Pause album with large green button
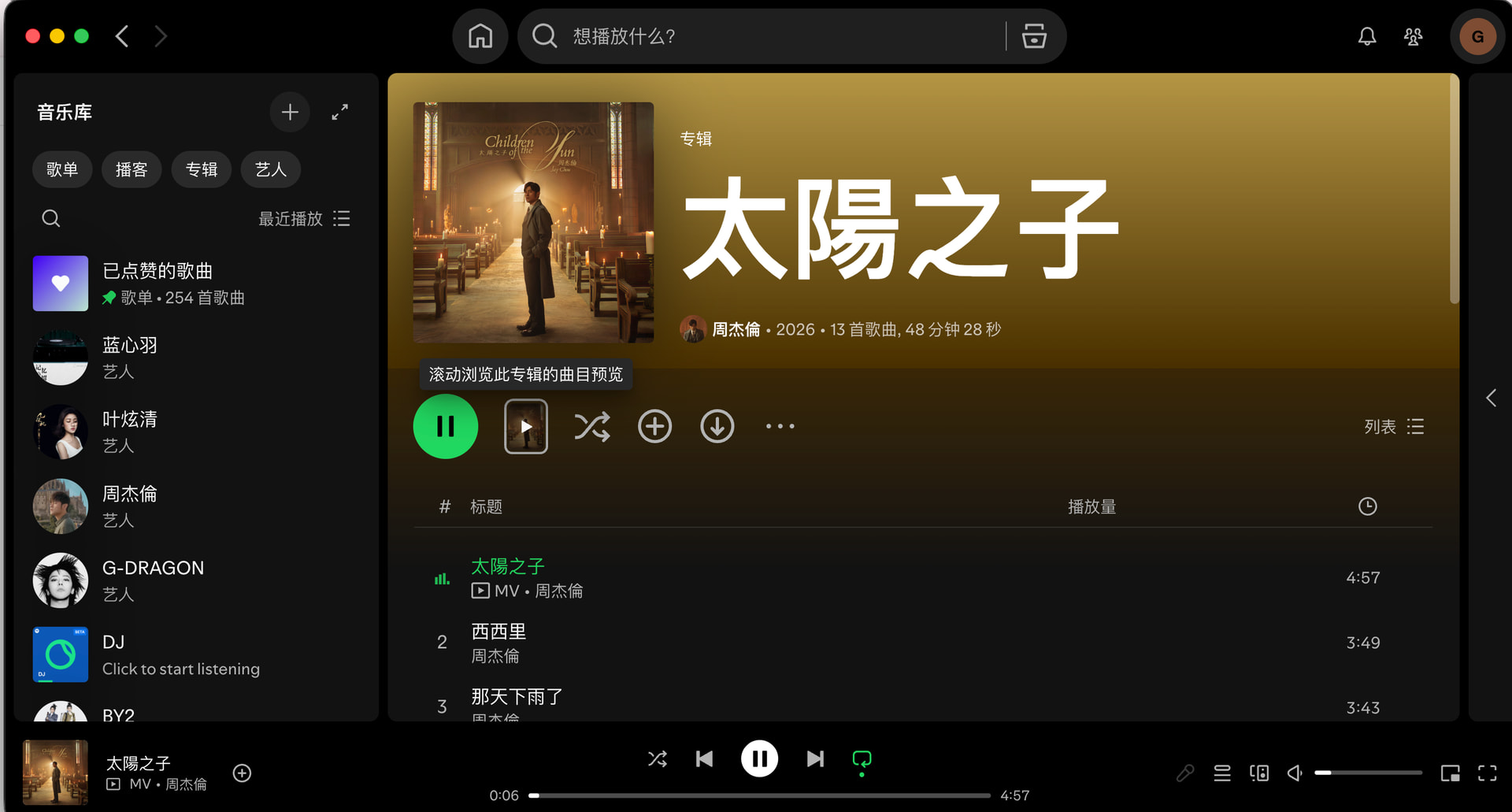This screenshot has width=1512, height=812. (446, 426)
